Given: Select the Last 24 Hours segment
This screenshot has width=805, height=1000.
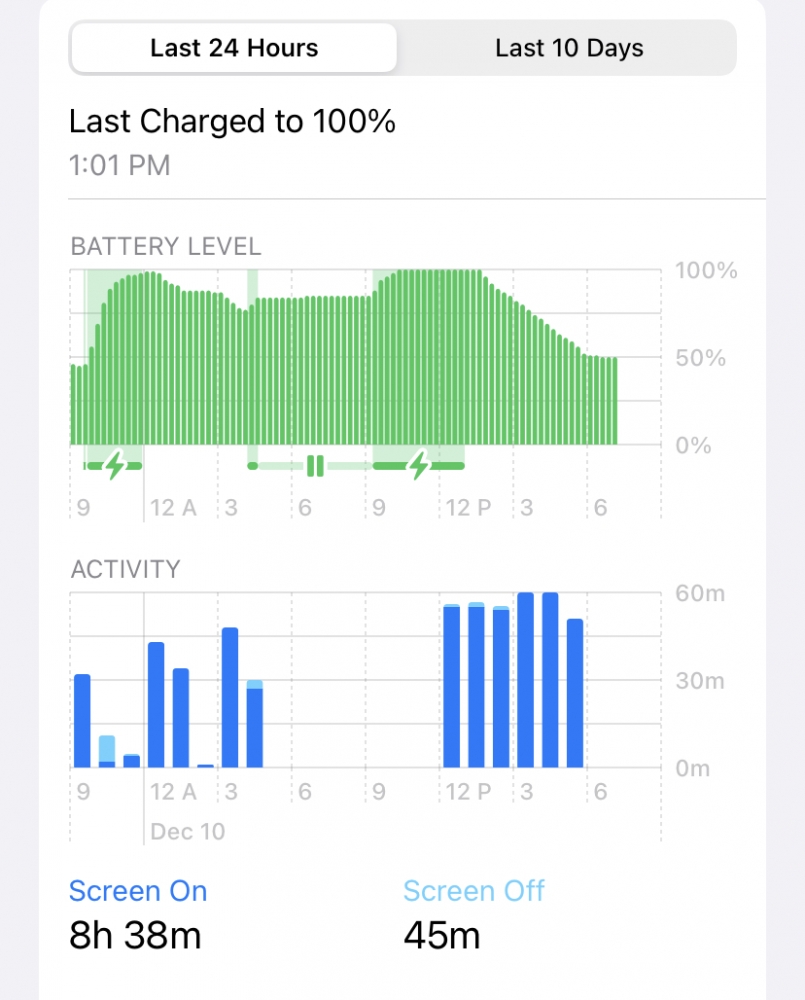Looking at the screenshot, I should click(x=234, y=48).
